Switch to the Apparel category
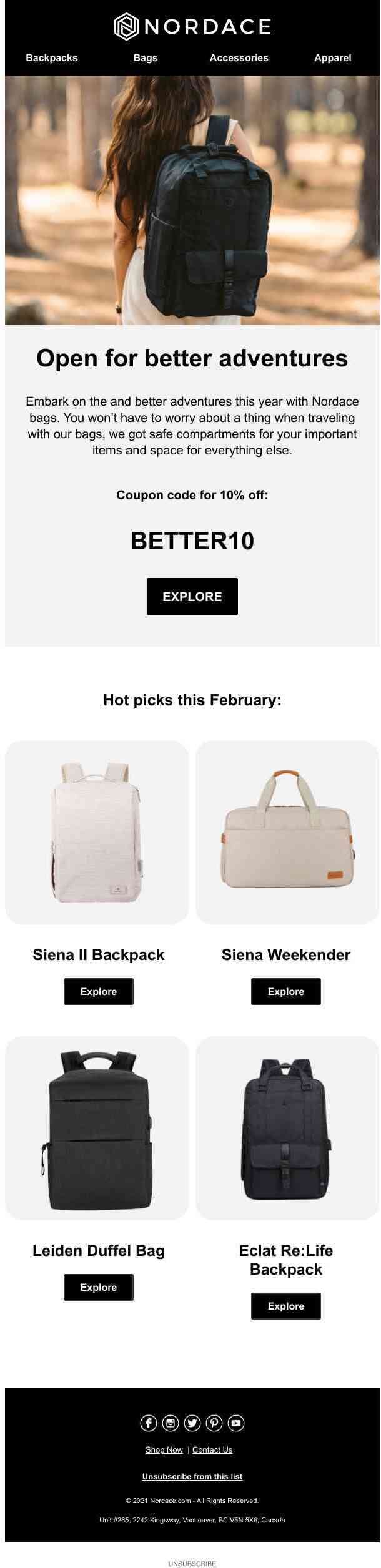Screen dimensions: 381x1568 [332, 57]
